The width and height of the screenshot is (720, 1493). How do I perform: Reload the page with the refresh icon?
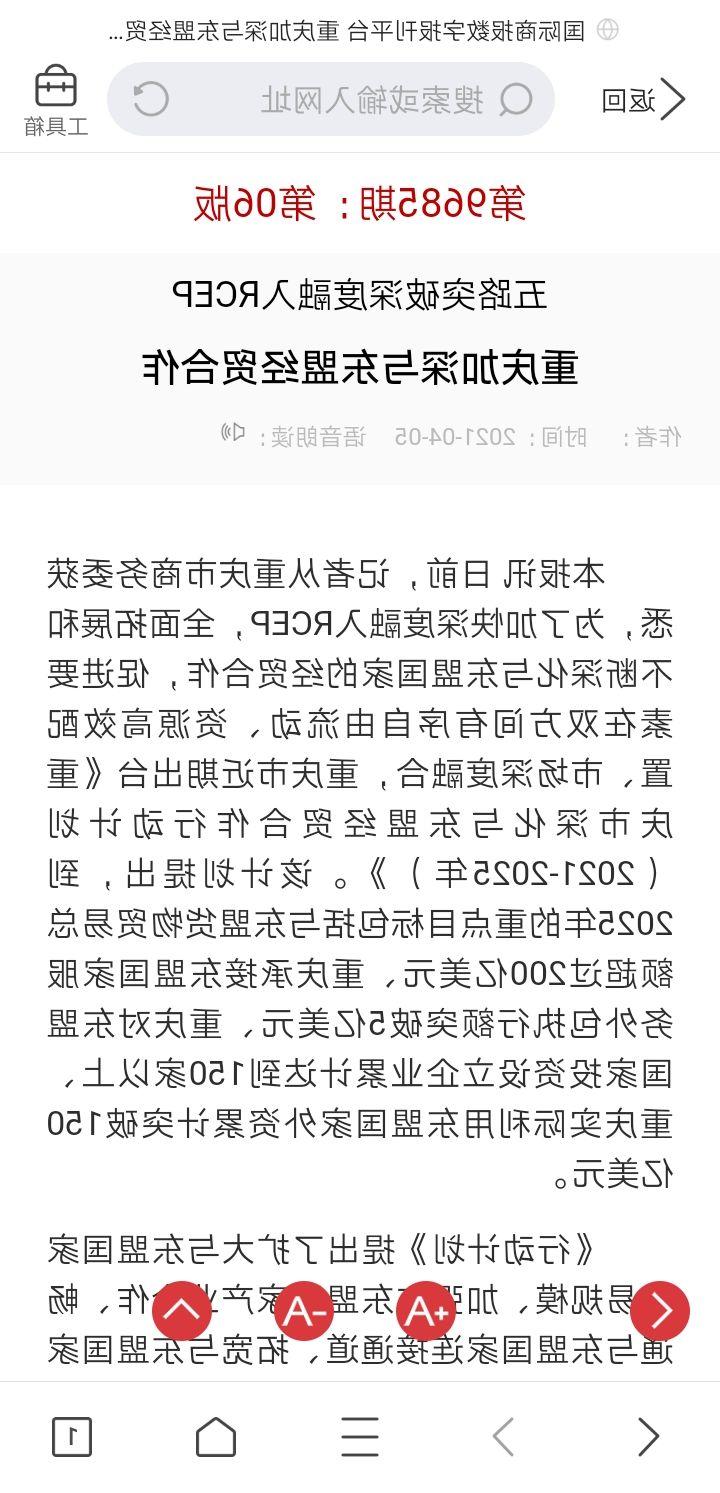coord(151,99)
